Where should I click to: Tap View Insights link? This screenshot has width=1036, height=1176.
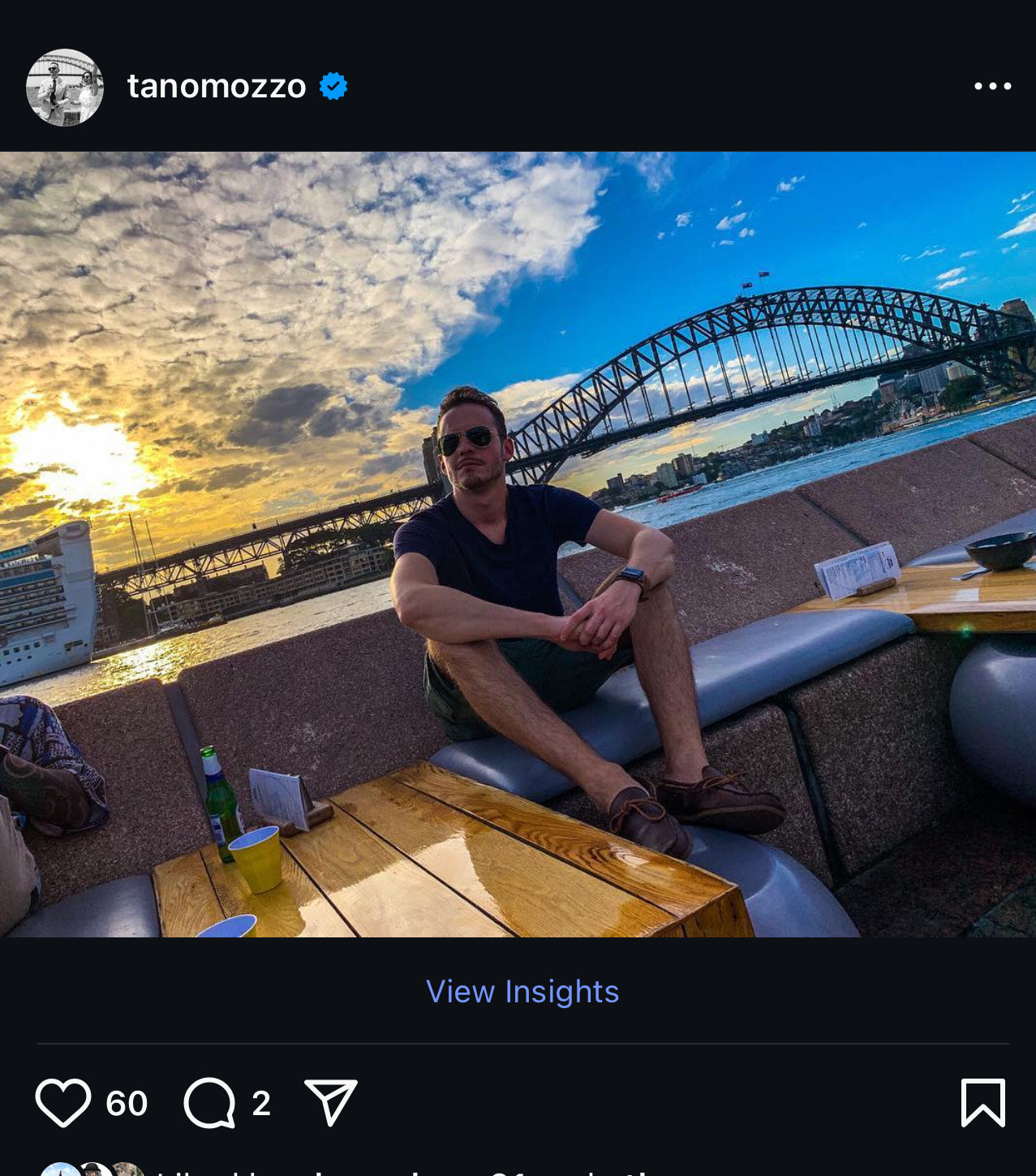[522, 991]
